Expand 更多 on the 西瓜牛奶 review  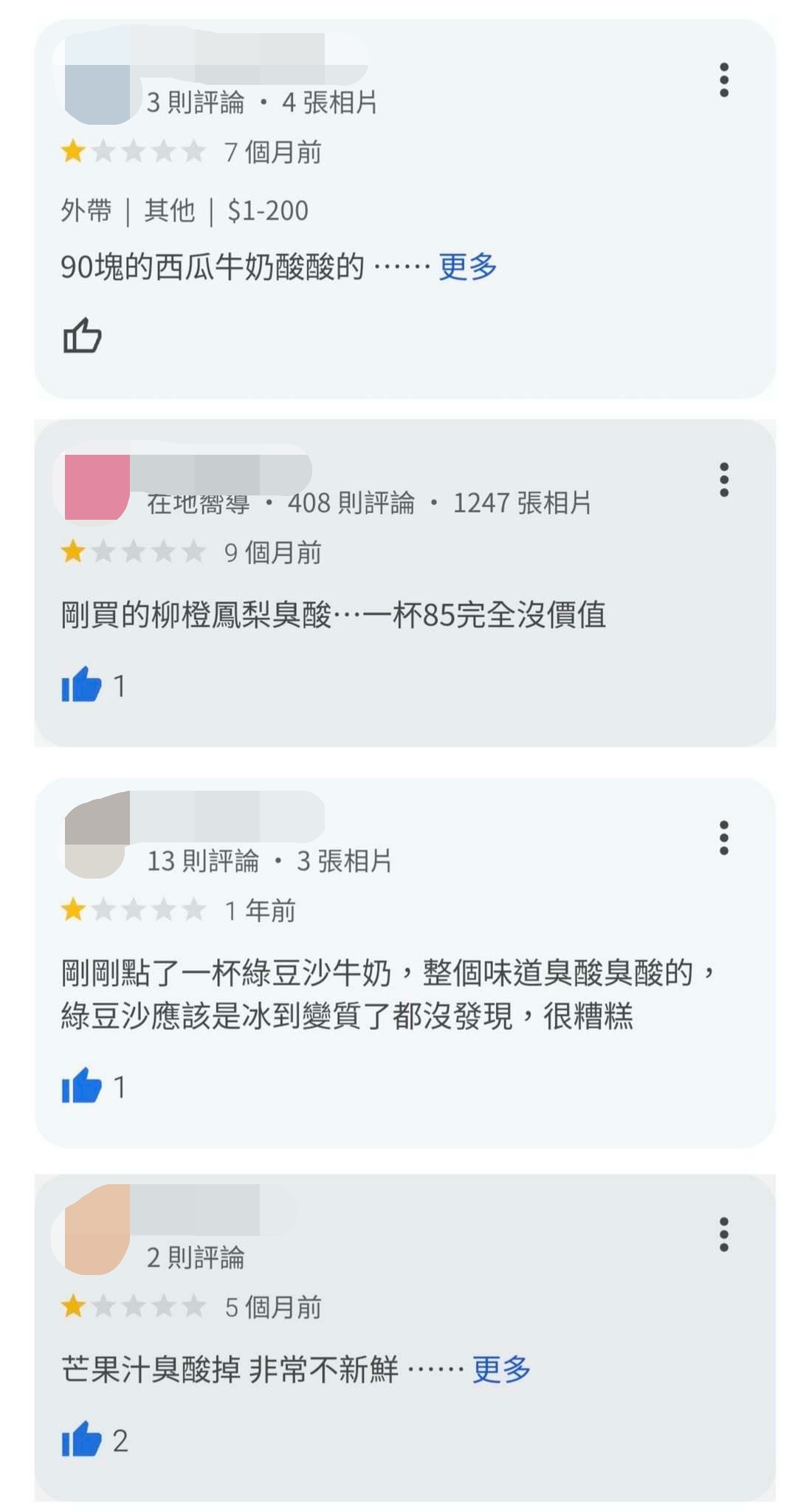(467, 267)
